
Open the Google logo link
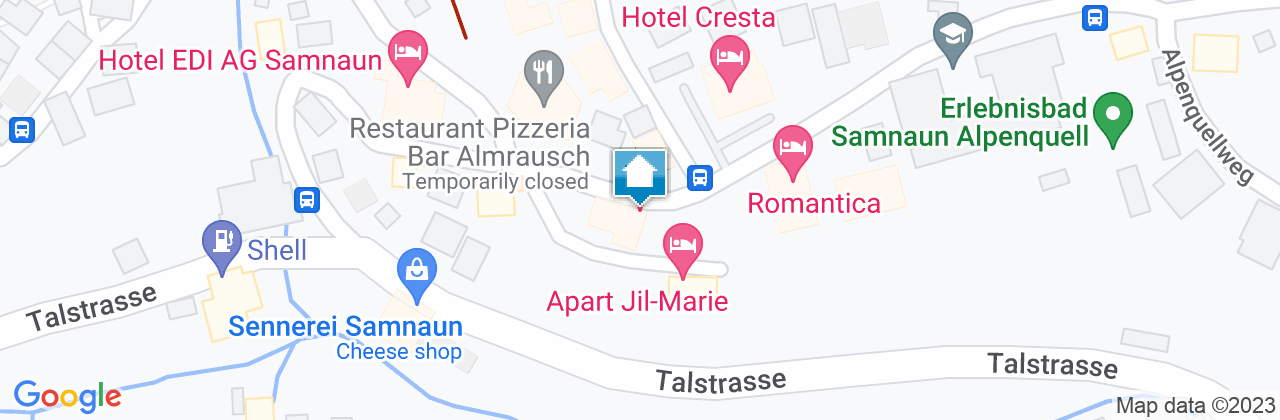[x=67, y=396]
